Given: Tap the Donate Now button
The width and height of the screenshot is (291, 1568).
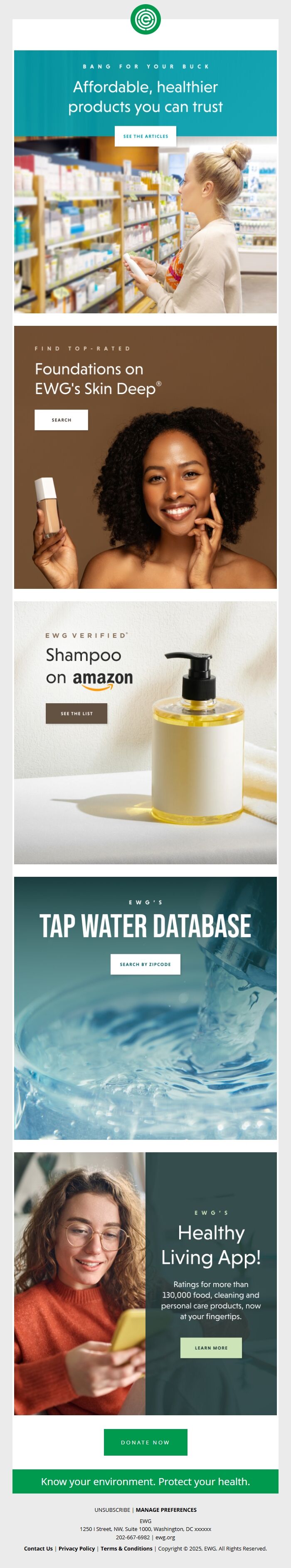Looking at the screenshot, I should point(145,1442).
